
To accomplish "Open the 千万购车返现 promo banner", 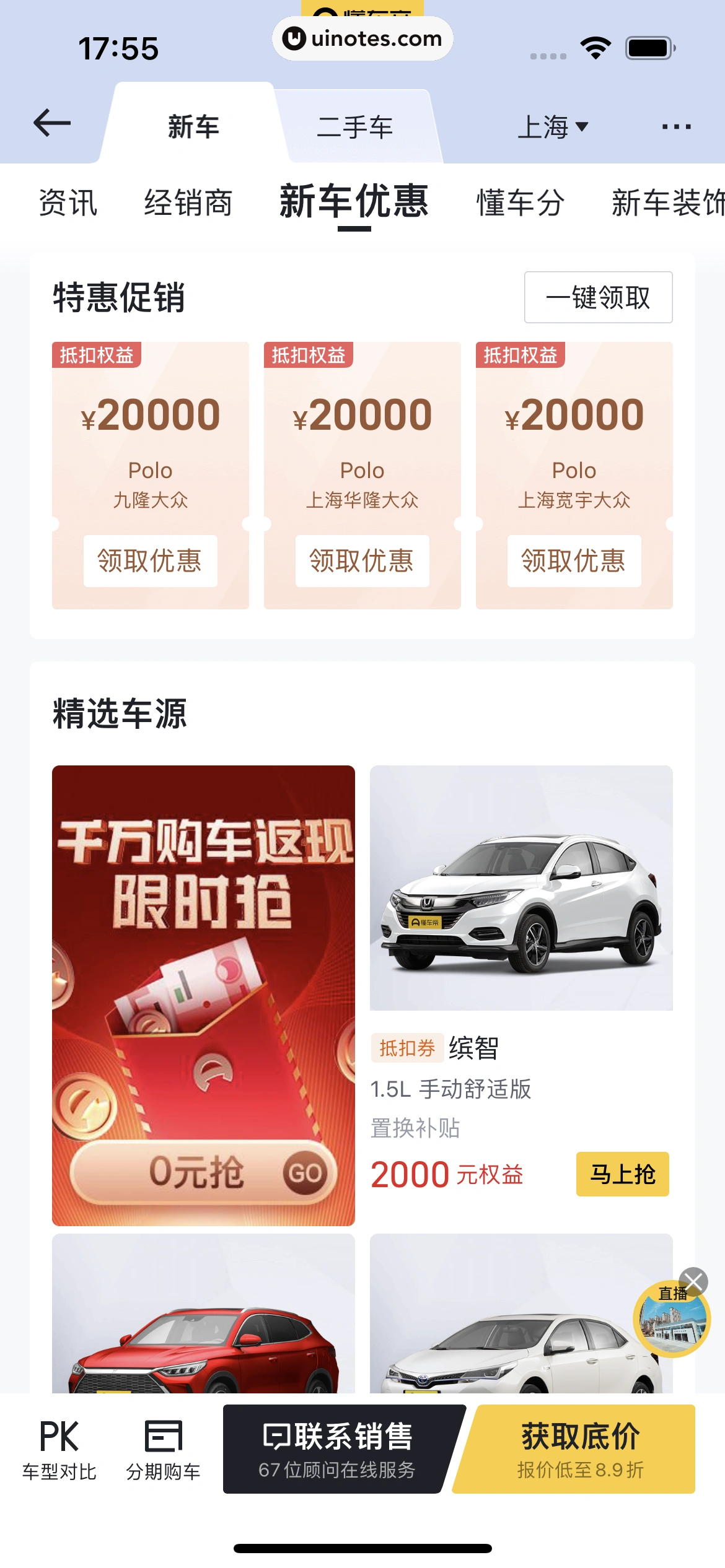I will (x=203, y=995).
